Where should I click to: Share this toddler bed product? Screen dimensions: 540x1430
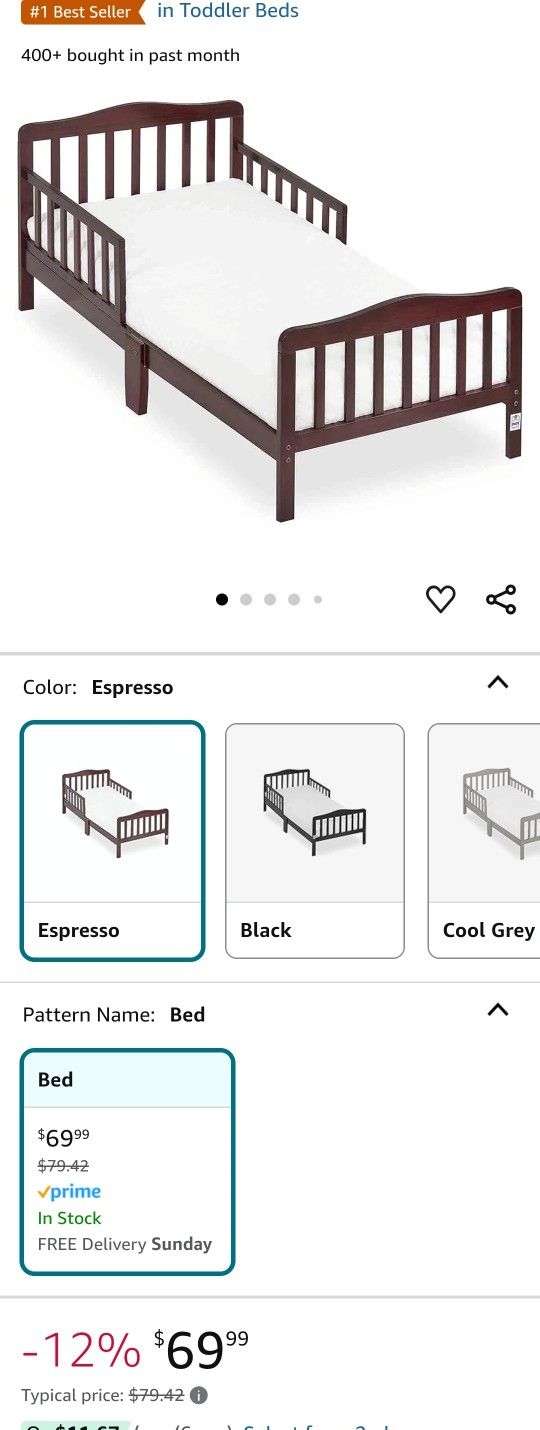(501, 599)
